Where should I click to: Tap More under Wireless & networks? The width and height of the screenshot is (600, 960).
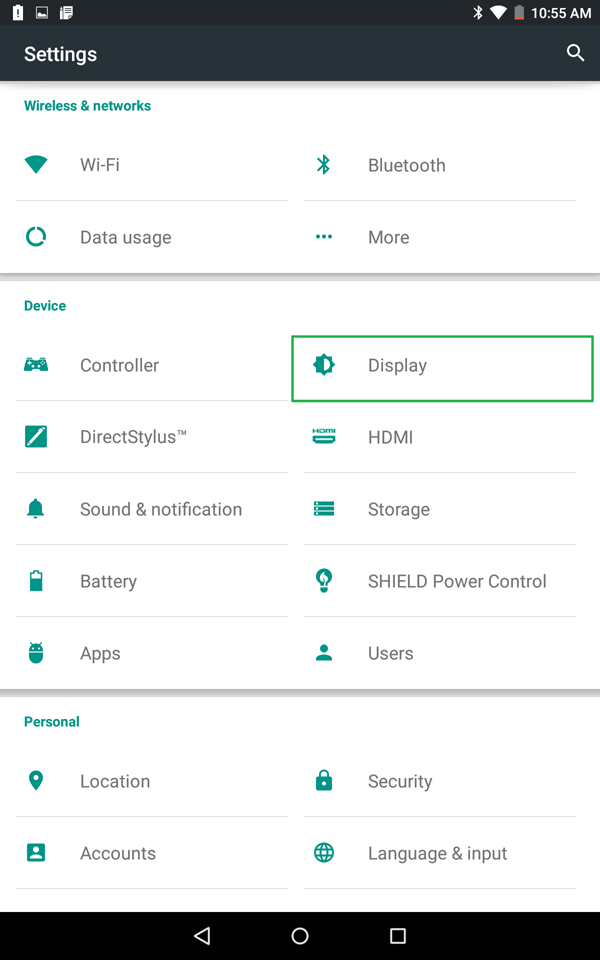(x=440, y=237)
